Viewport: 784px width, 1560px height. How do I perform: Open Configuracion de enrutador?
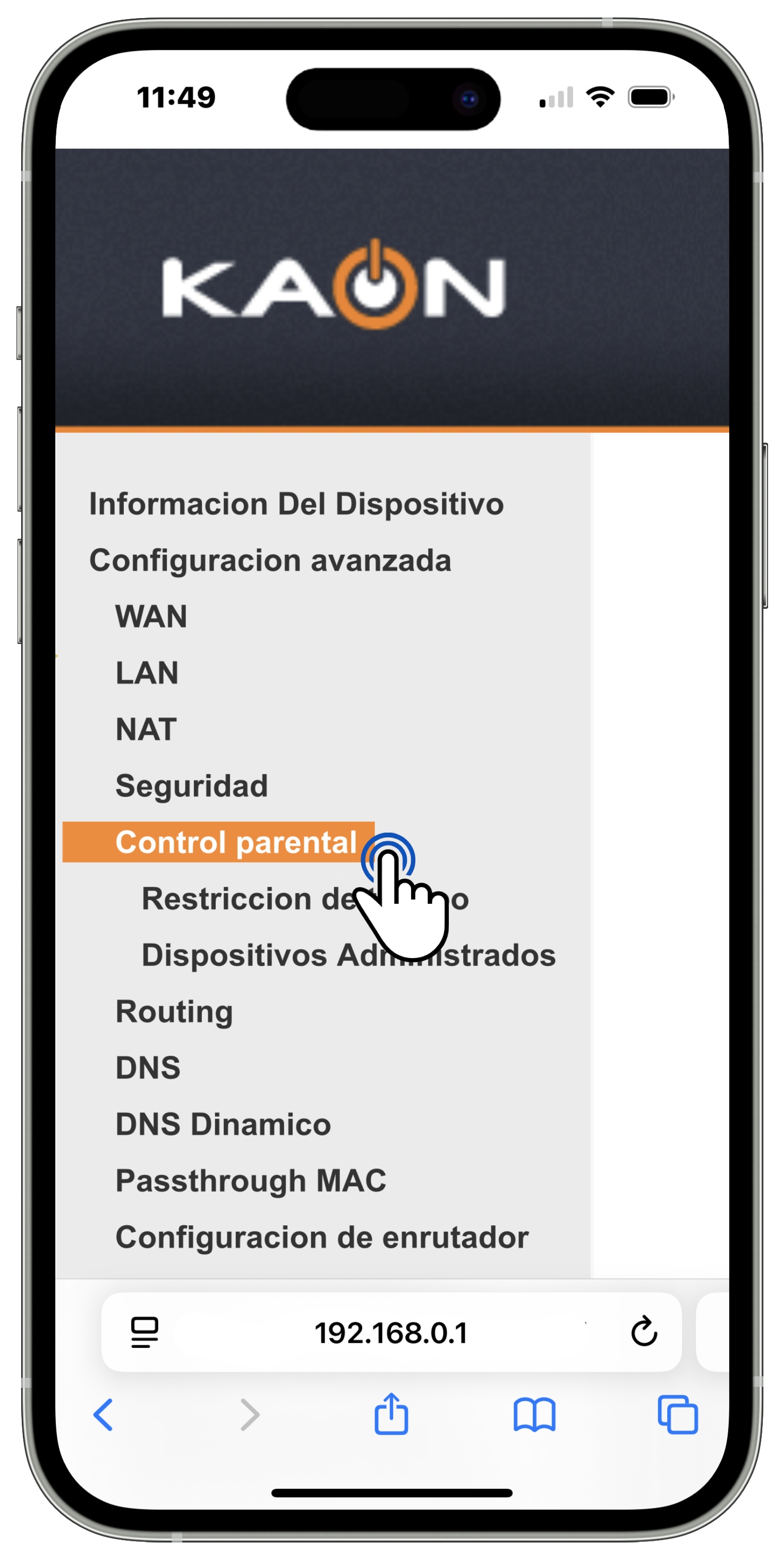(321, 1237)
